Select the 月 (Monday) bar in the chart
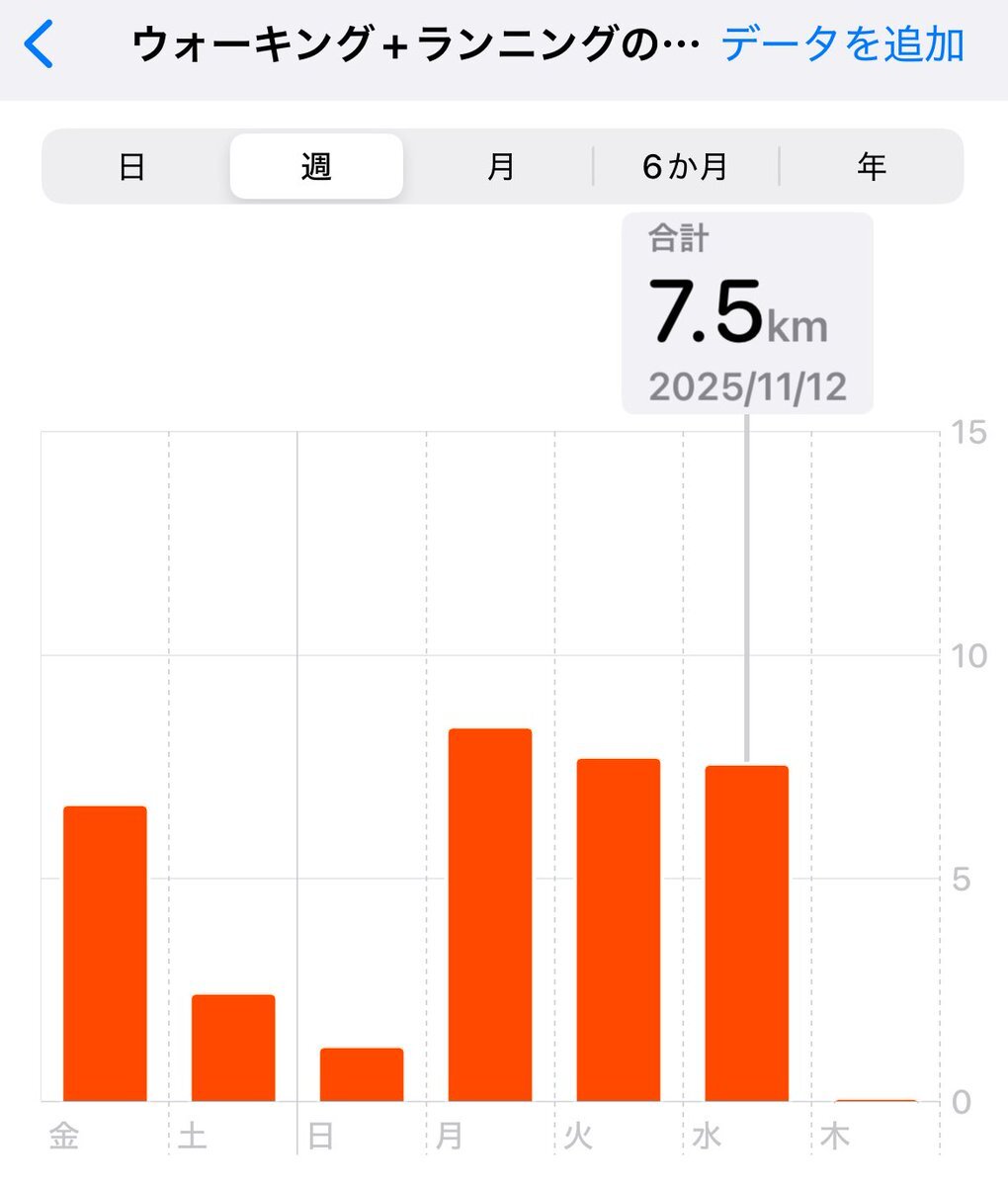The height and width of the screenshot is (1186, 1008). [x=490, y=914]
